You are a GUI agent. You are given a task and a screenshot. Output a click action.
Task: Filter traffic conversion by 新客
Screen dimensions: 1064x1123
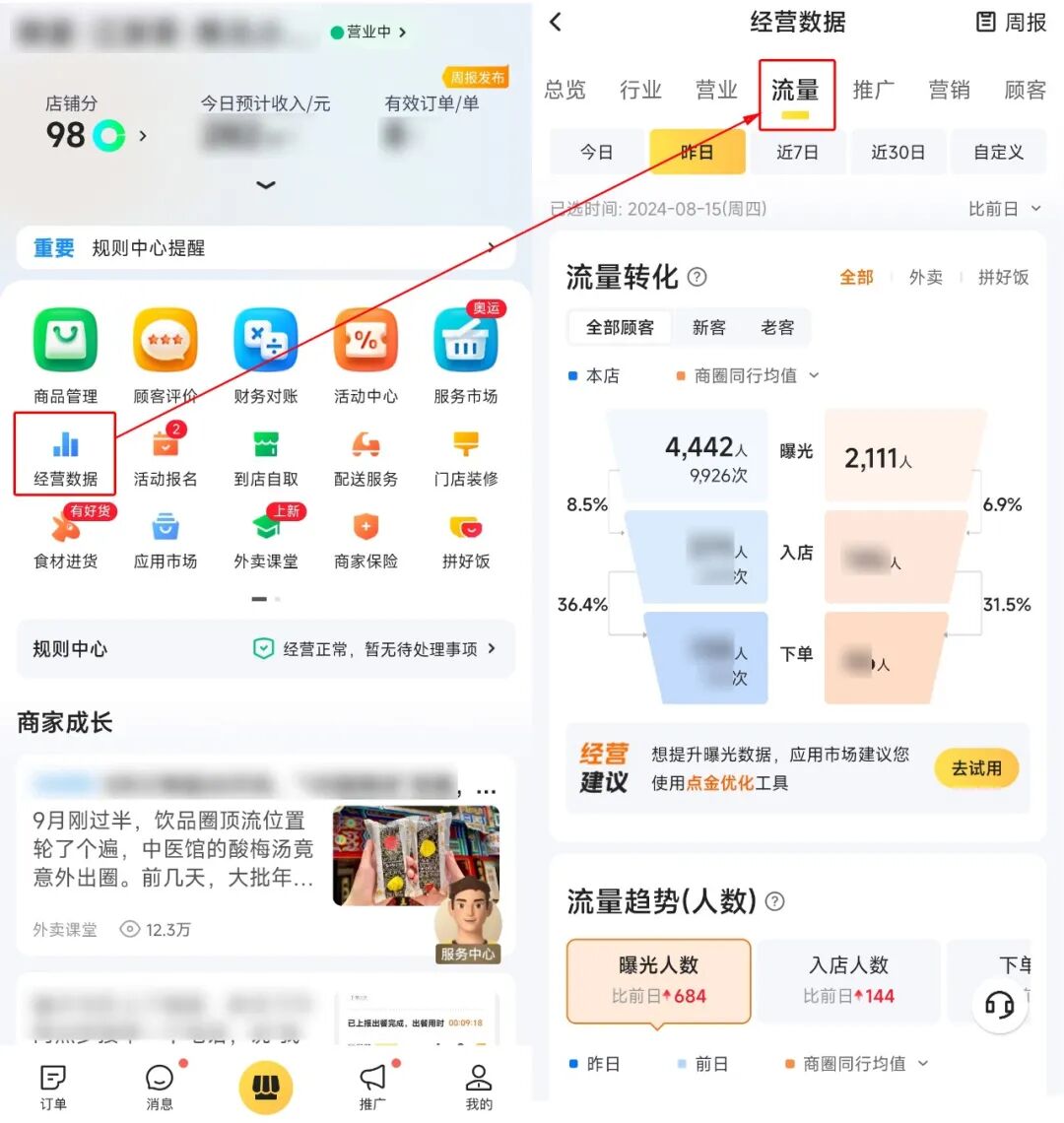[708, 328]
